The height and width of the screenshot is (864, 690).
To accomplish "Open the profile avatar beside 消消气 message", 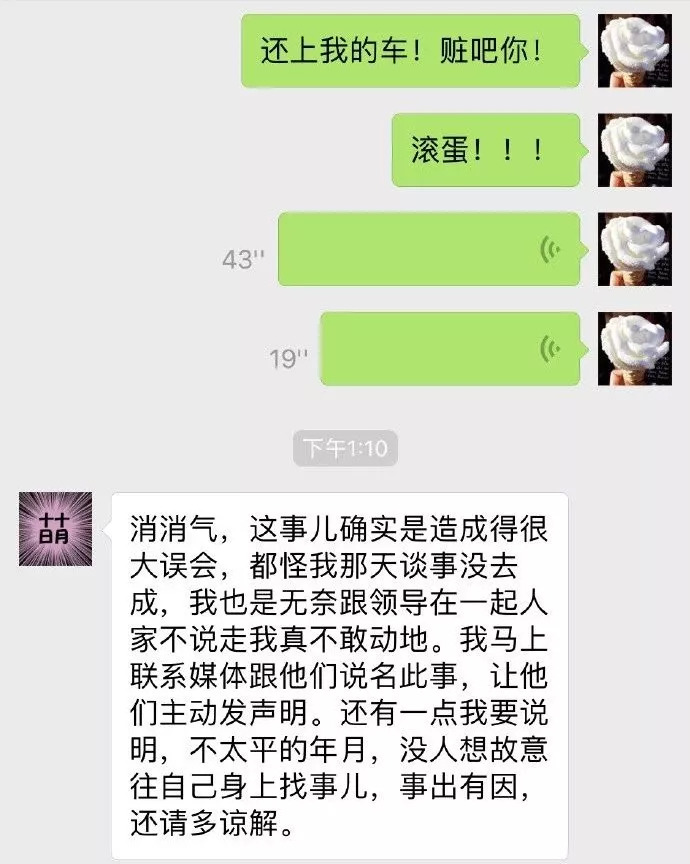I will pos(56,529).
